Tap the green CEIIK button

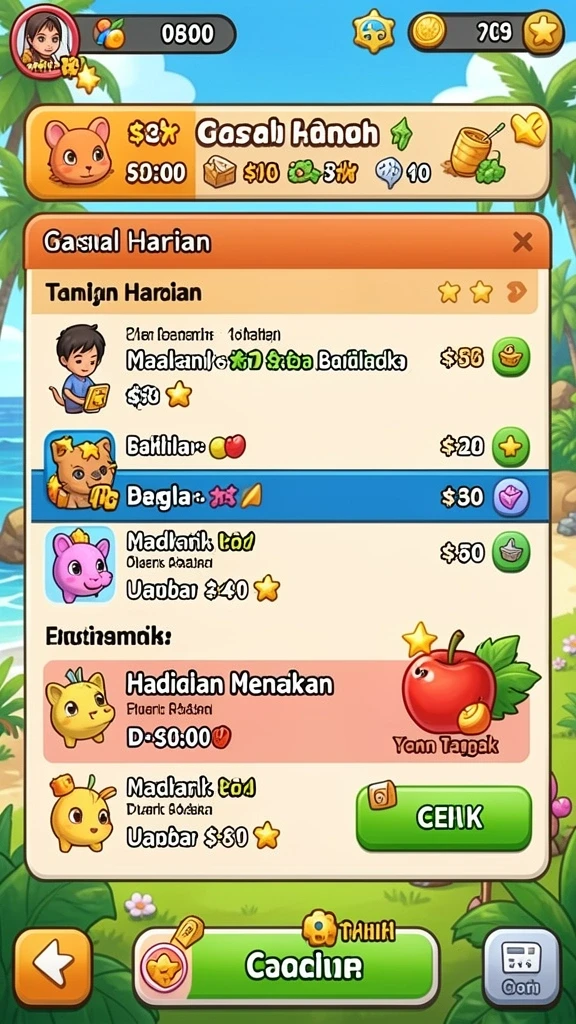click(x=444, y=818)
